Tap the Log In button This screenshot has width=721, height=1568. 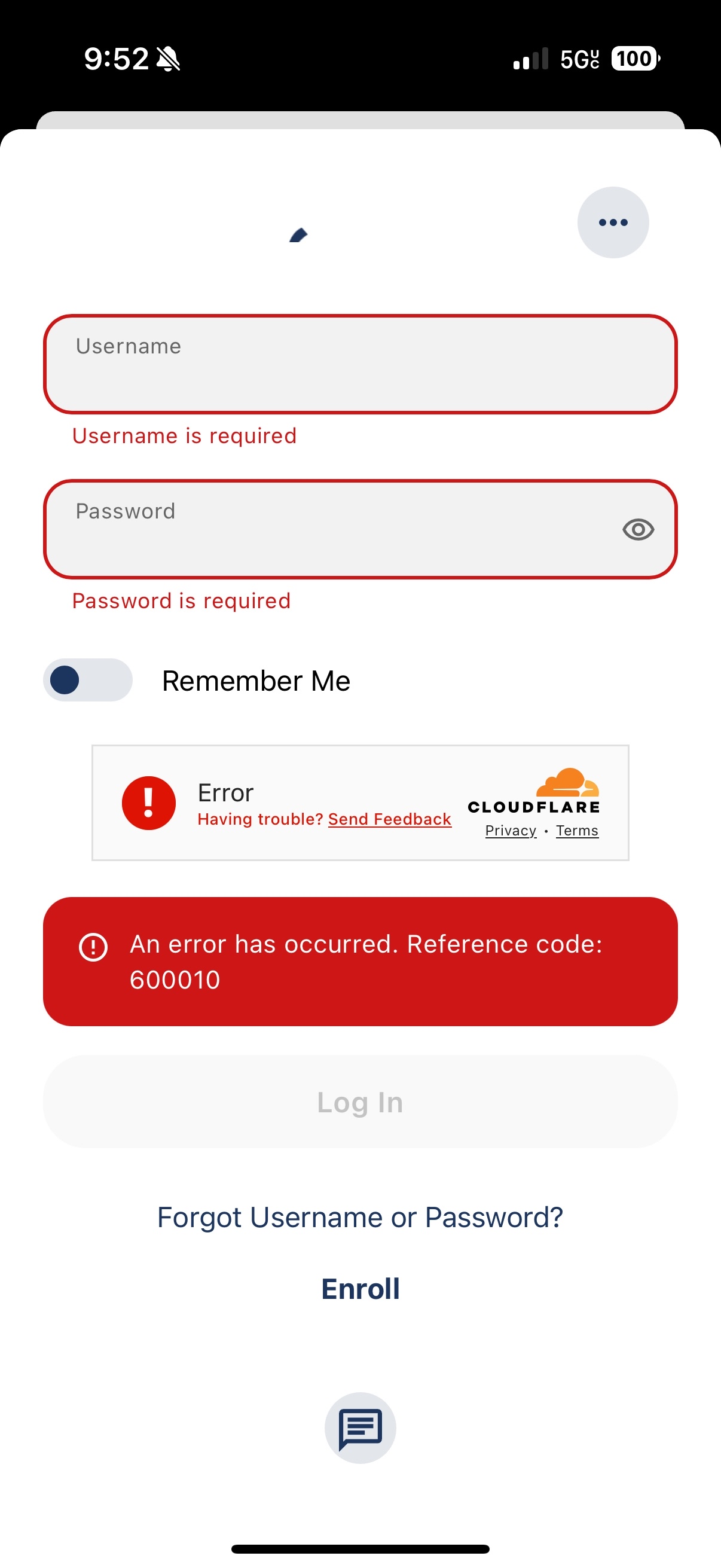tap(360, 1102)
